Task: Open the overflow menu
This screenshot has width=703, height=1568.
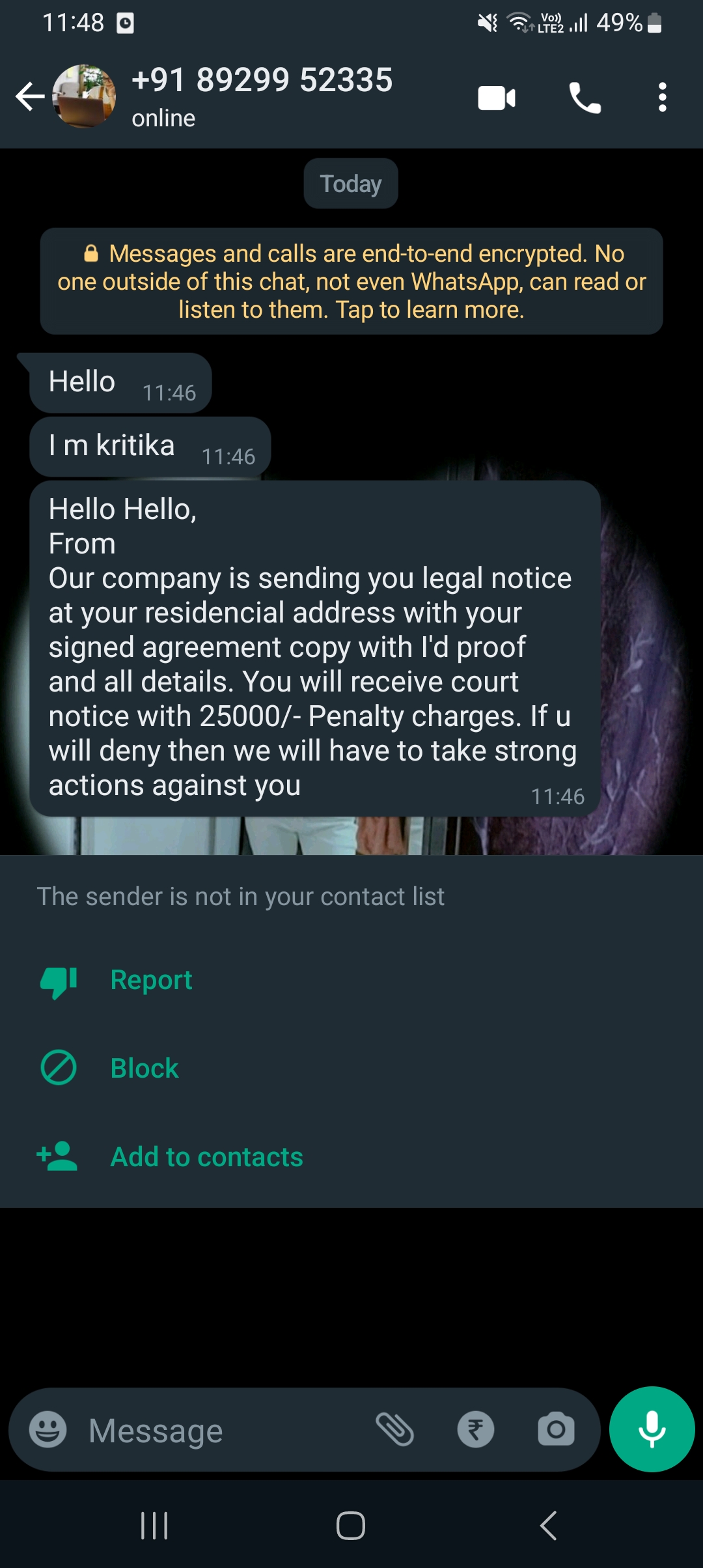Action: pos(662,98)
